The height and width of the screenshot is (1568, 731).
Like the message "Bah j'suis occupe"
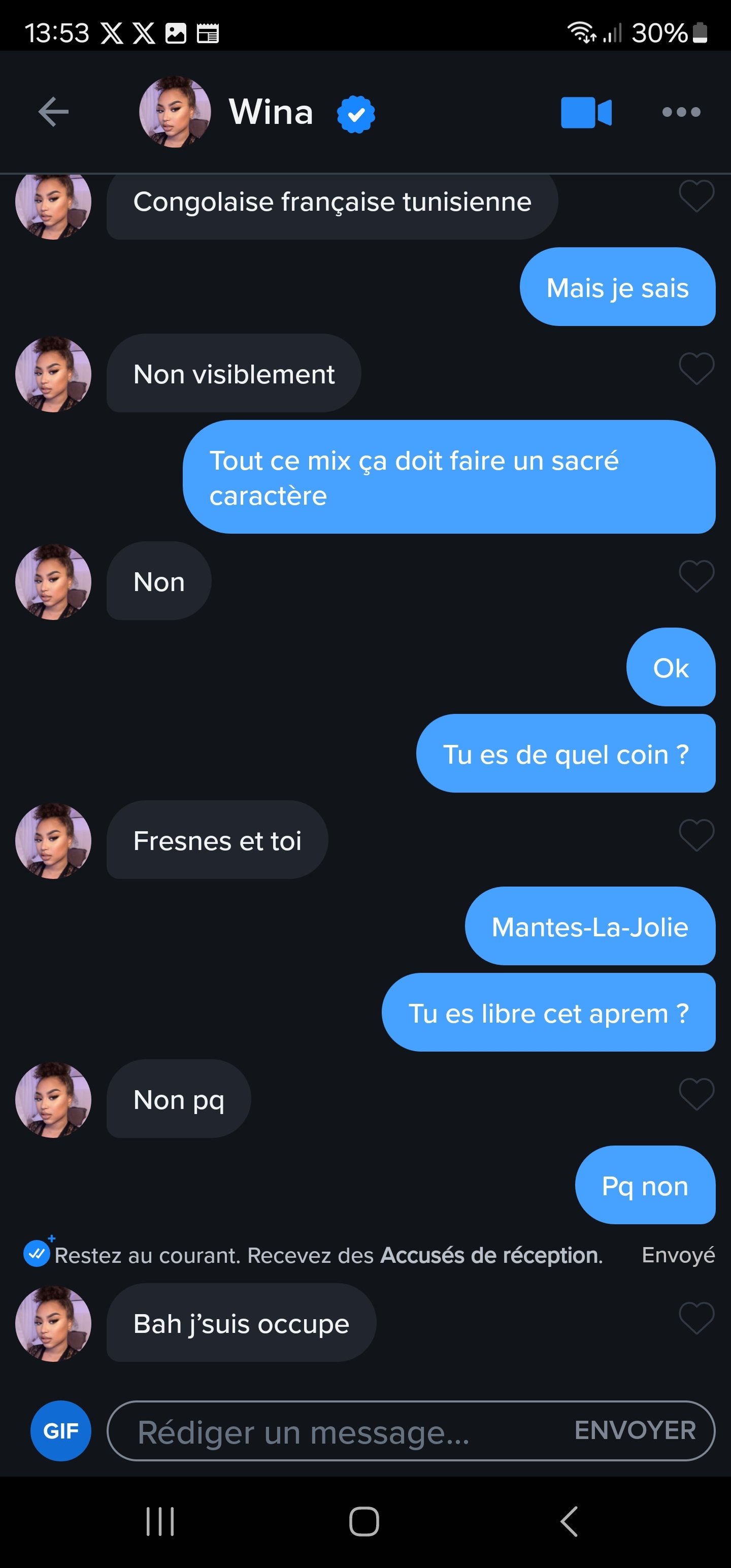(696, 1319)
